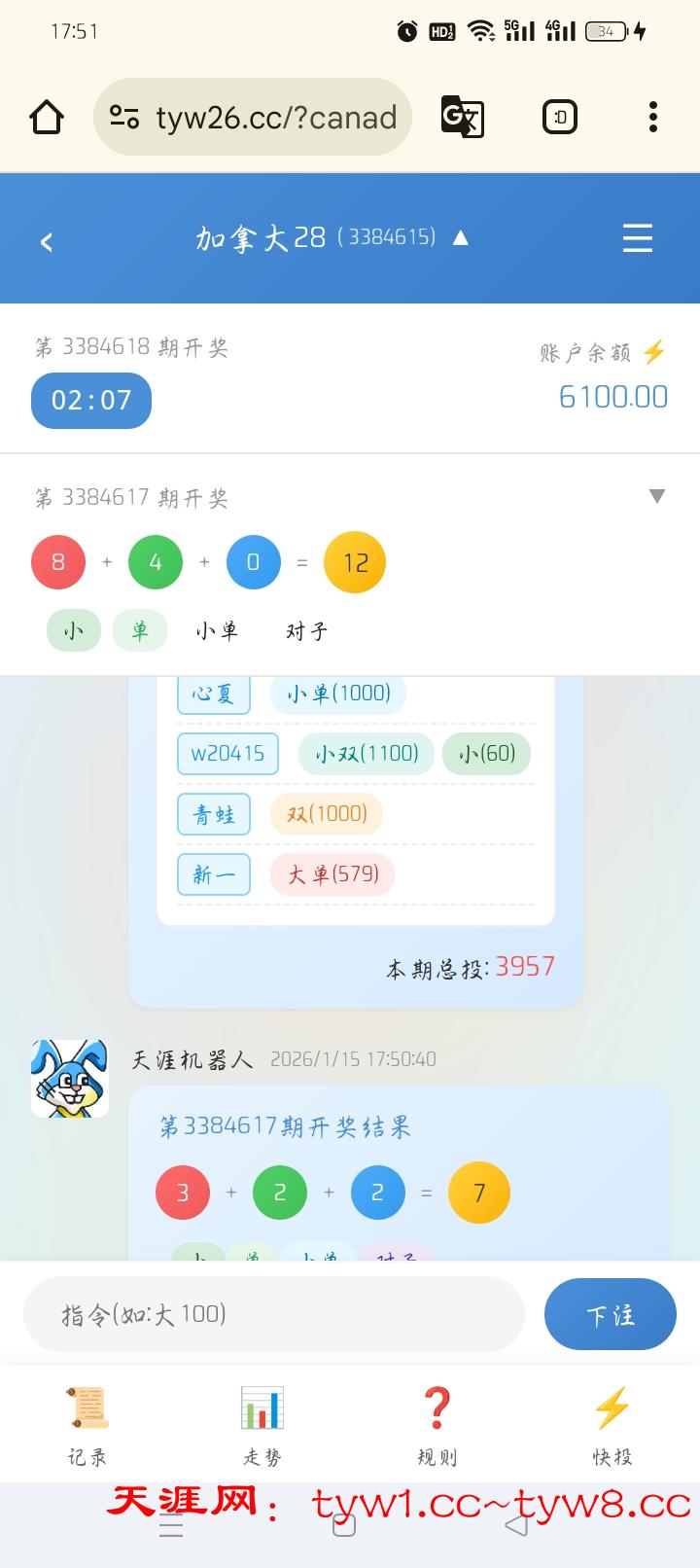The image size is (700, 1568).
Task: Select the 小双(1100) bet chip
Action: [x=367, y=754]
